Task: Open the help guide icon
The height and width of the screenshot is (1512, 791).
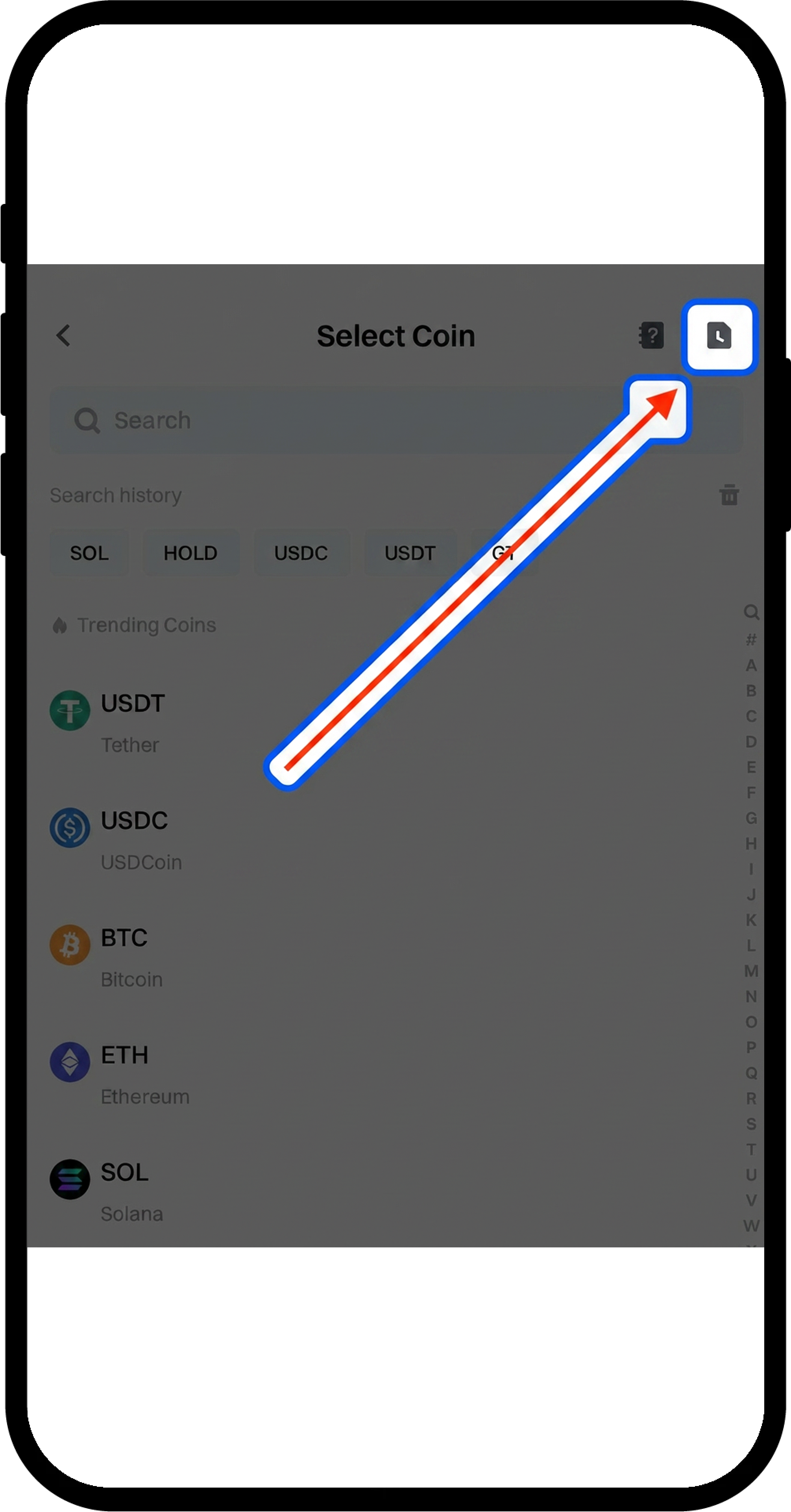Action: pyautogui.click(x=651, y=336)
